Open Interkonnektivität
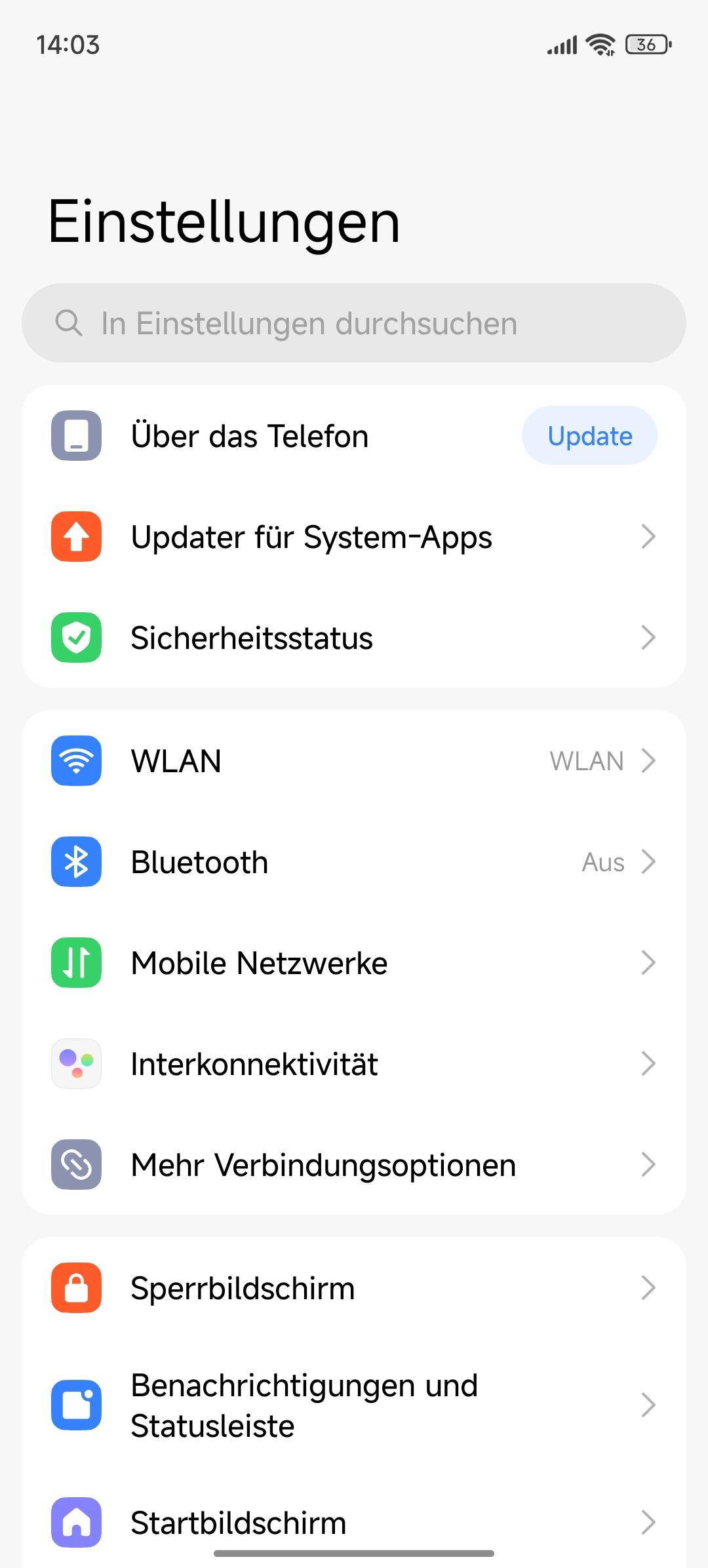Screen dimensions: 708x1568 pos(354,1064)
